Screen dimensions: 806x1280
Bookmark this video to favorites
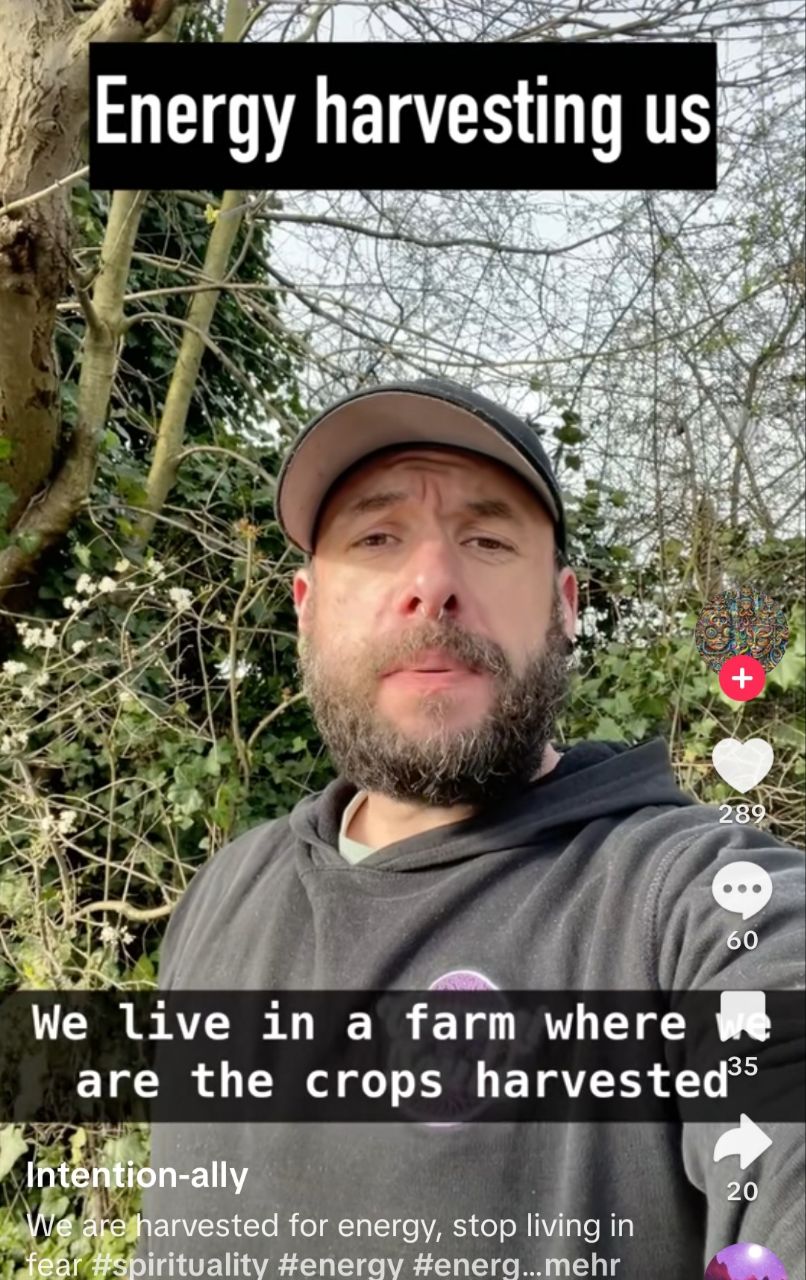(742, 1016)
